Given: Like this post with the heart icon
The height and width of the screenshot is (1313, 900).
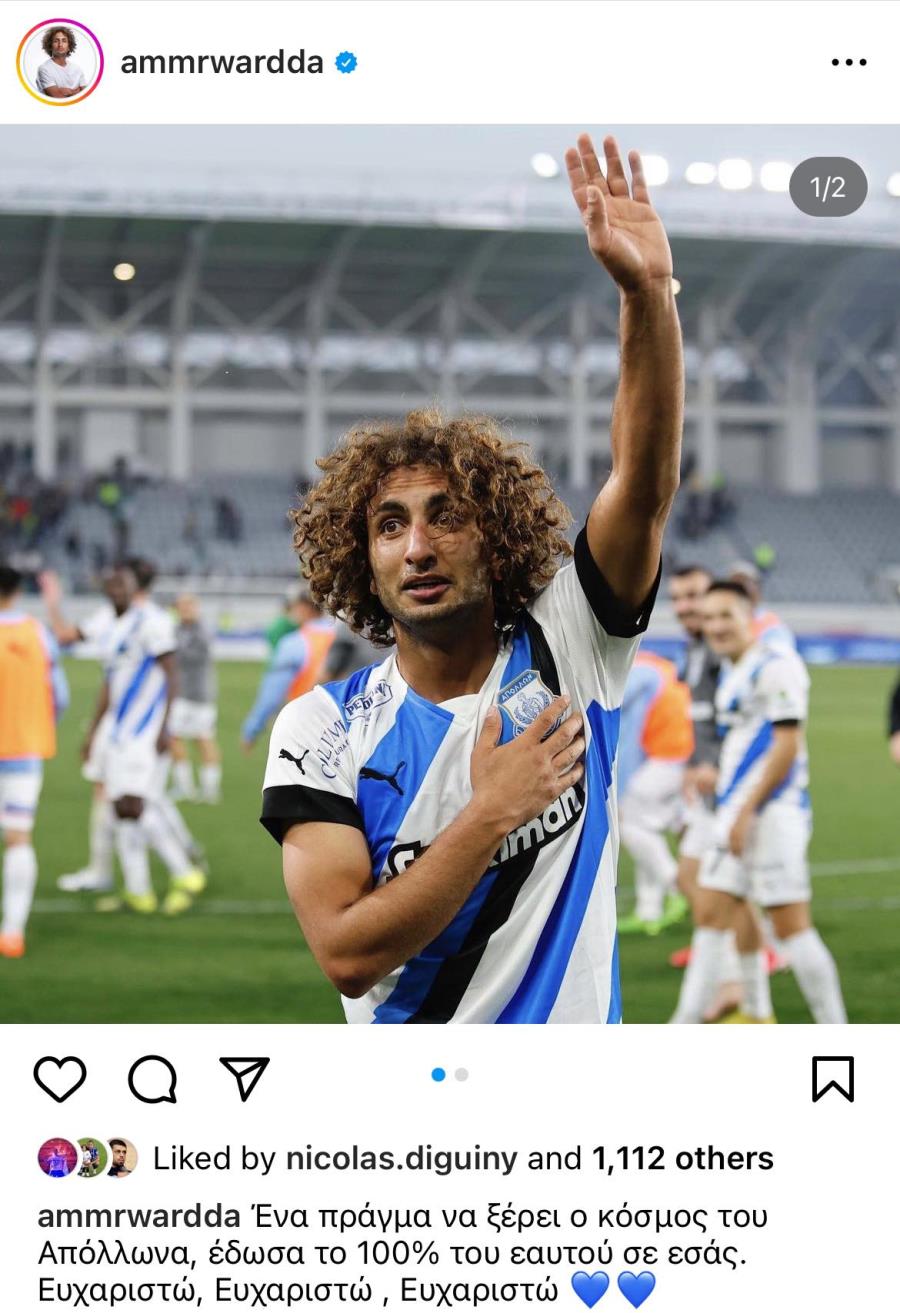Looking at the screenshot, I should pos(60,1079).
